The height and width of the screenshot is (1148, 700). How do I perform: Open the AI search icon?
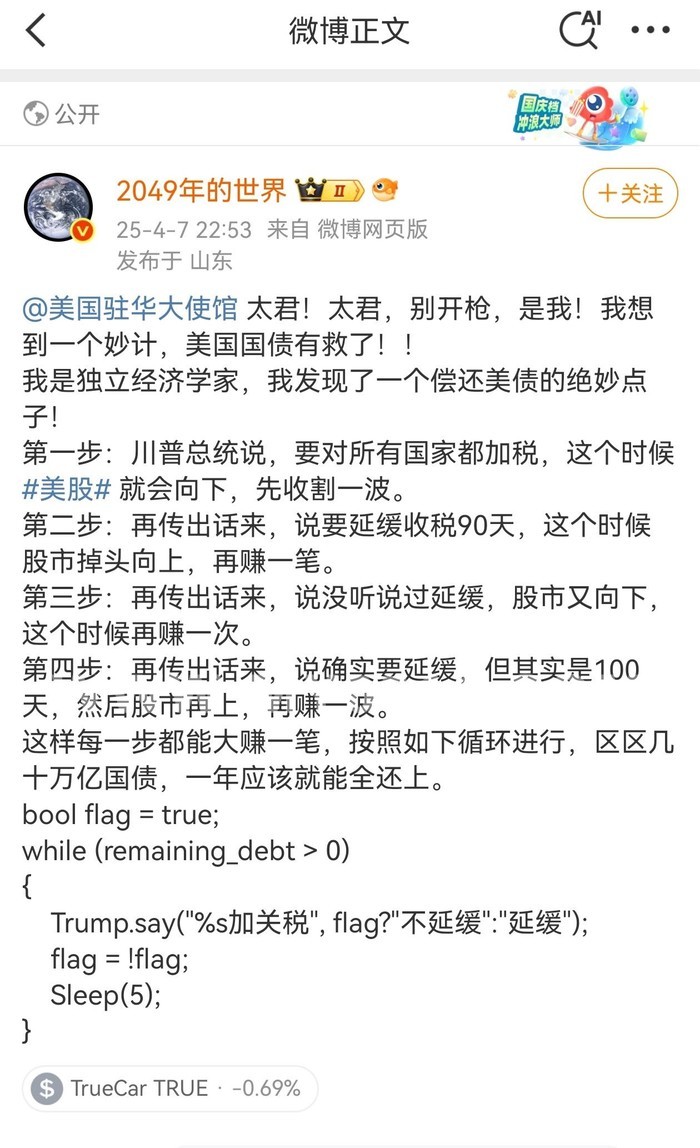click(x=579, y=30)
